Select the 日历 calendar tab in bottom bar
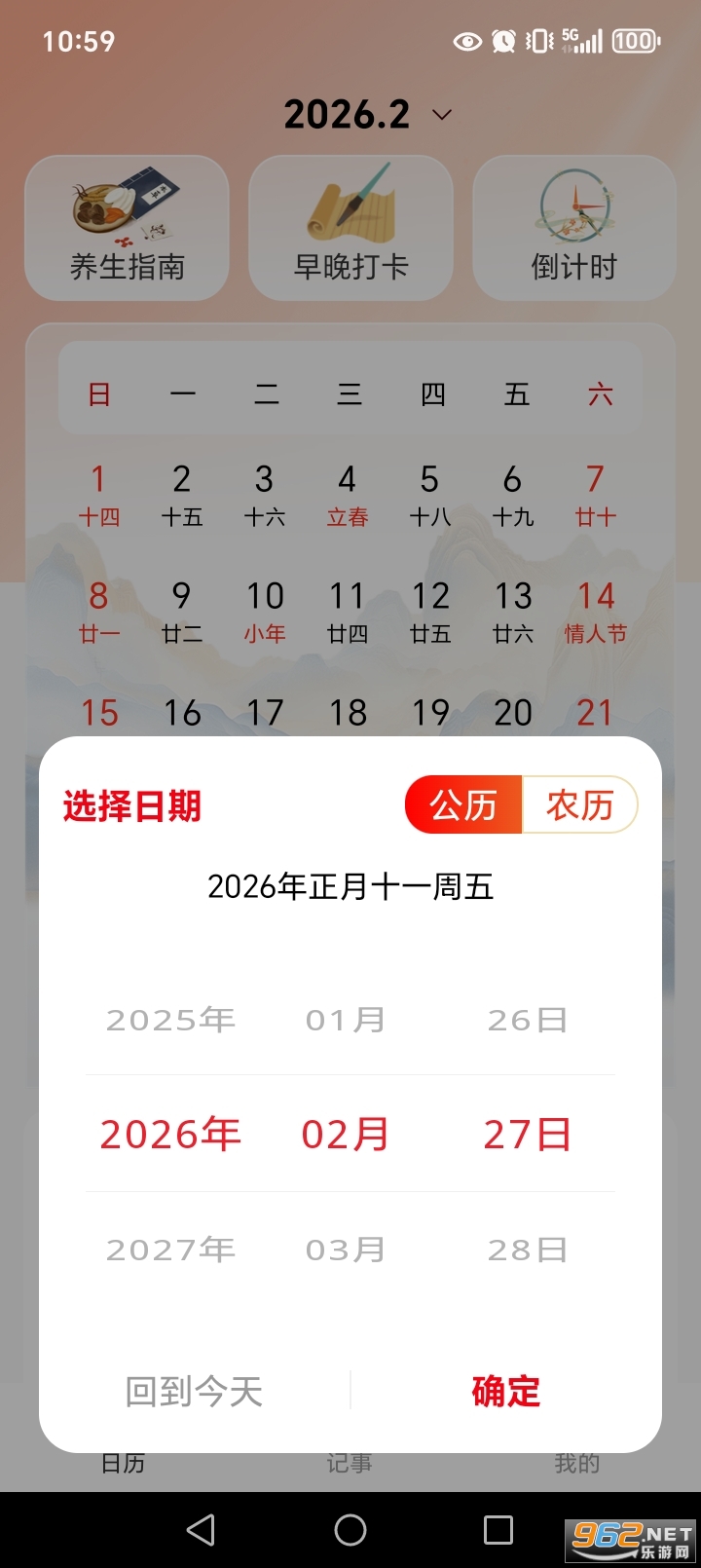This screenshot has width=701, height=1568. click(123, 1462)
